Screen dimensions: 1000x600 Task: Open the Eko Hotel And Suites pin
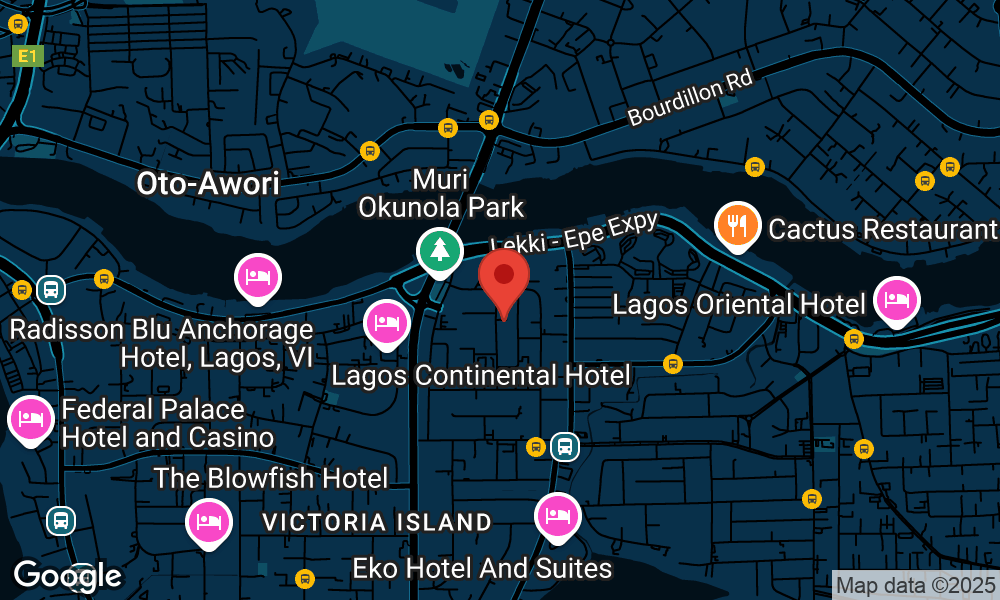coord(557,517)
